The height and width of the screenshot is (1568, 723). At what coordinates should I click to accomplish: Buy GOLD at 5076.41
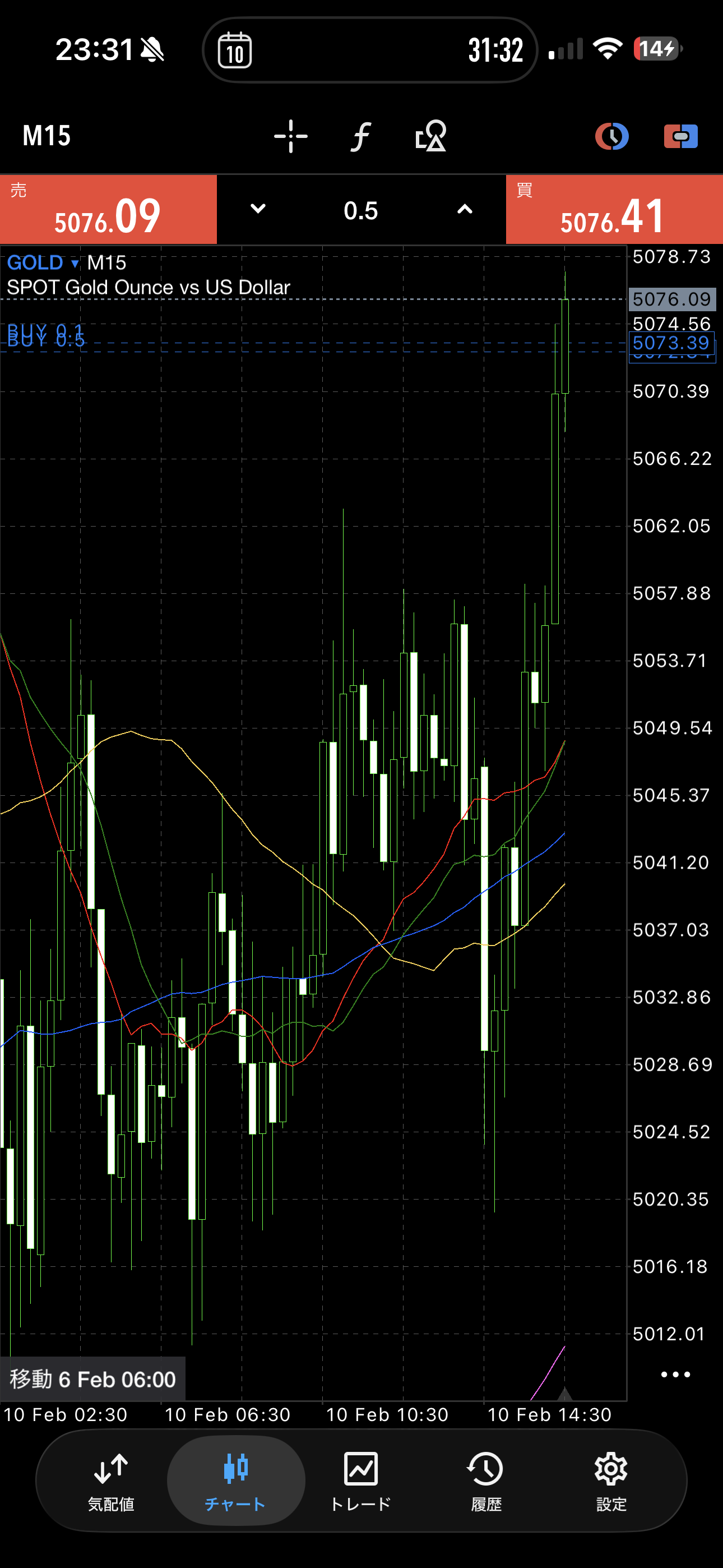(x=614, y=210)
